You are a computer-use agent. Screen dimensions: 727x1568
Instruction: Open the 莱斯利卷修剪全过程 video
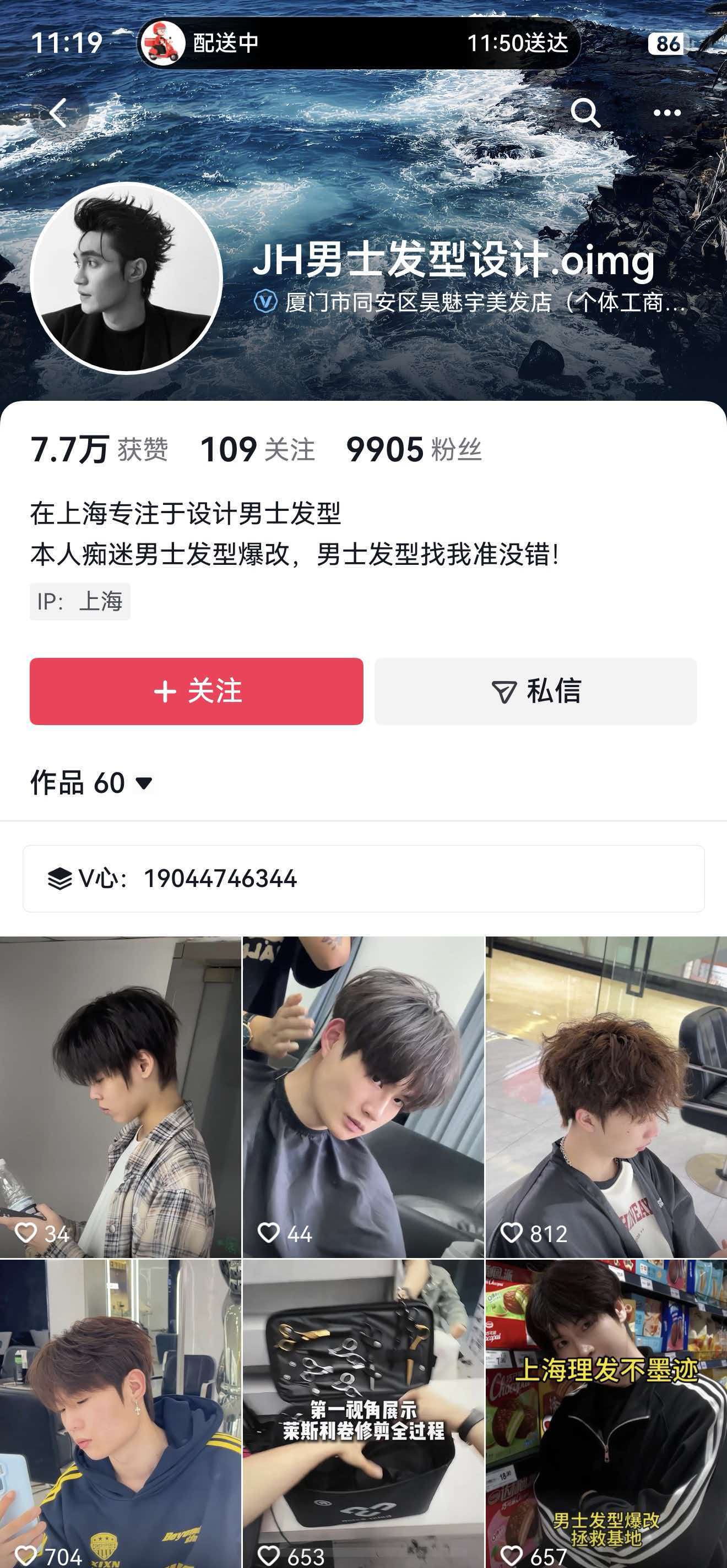(363, 1413)
